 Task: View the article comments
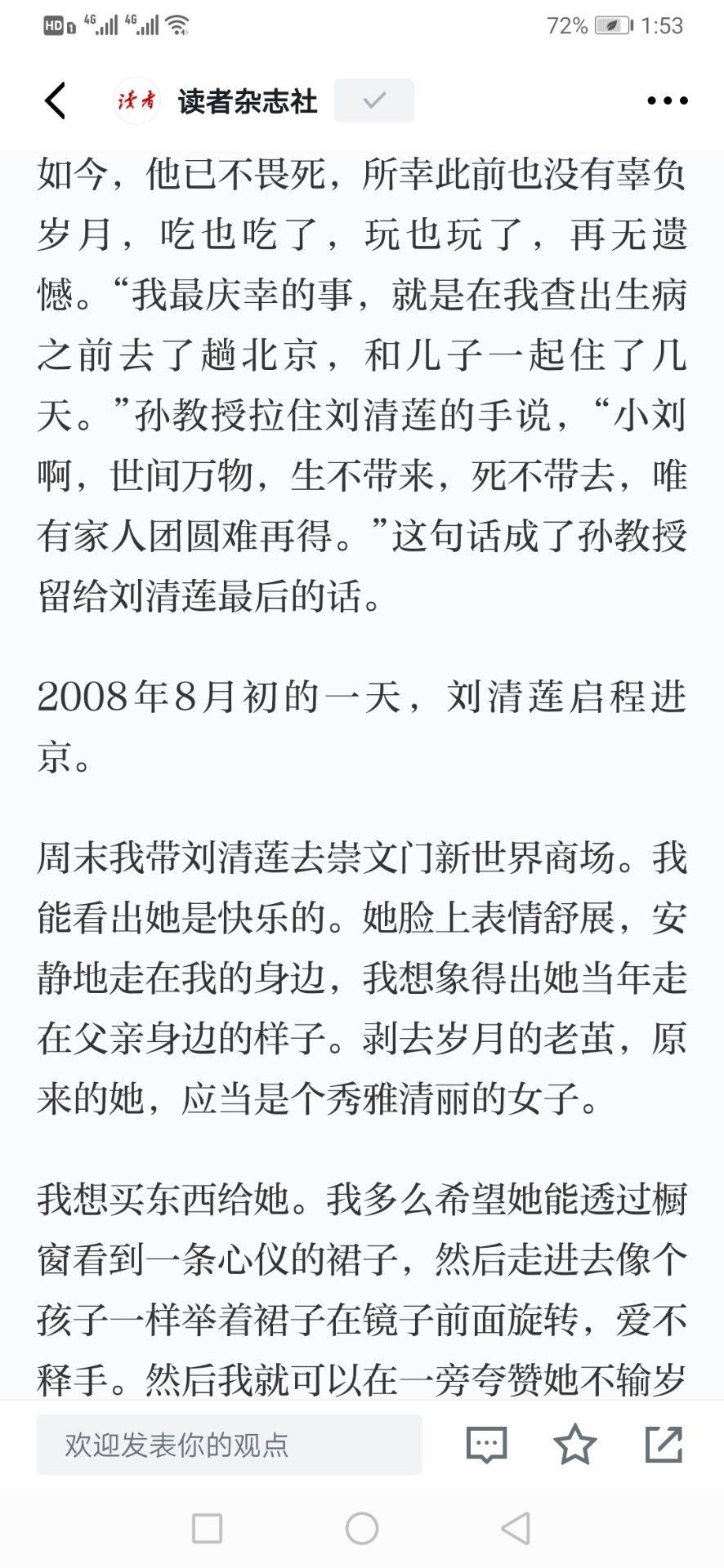tap(487, 1445)
